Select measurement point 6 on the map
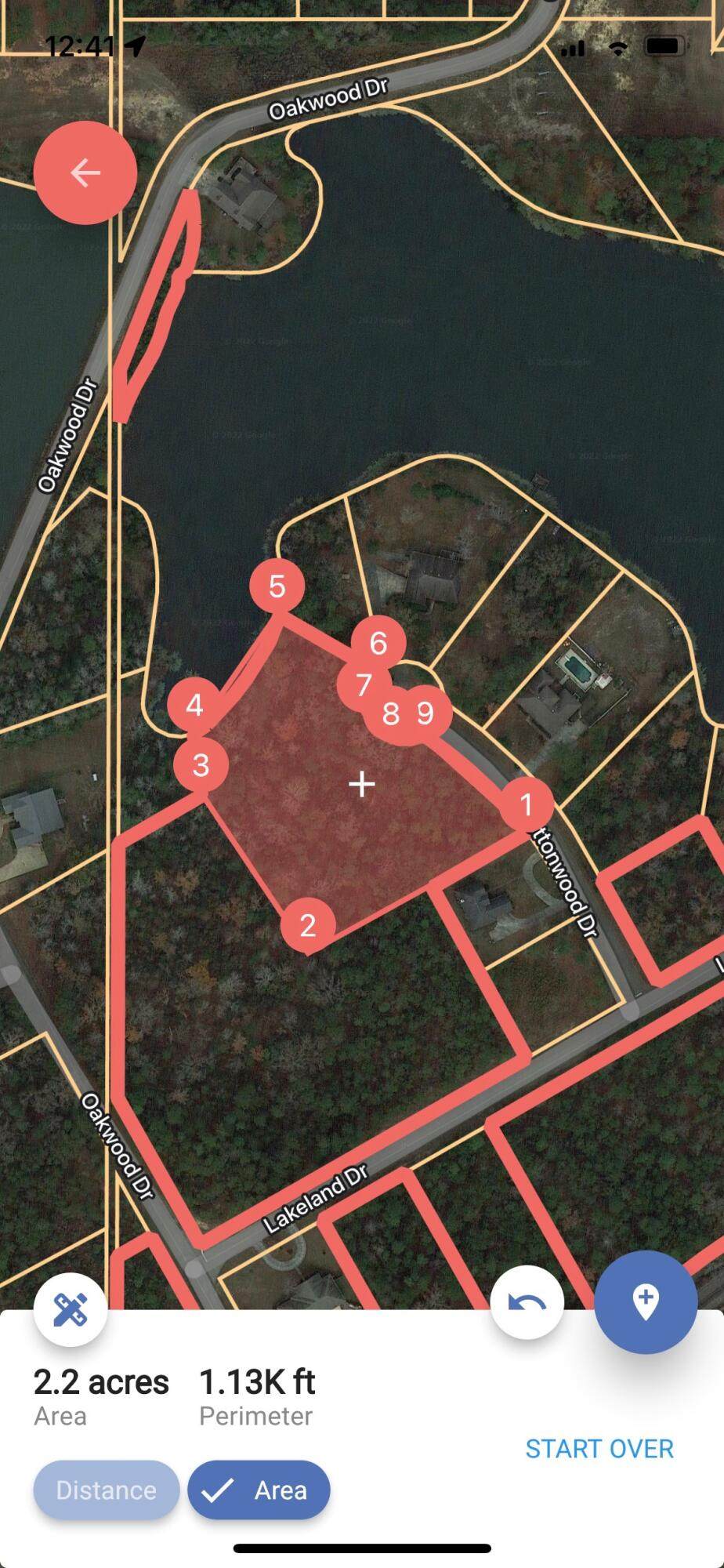This screenshot has height=1568, width=724. [378, 643]
